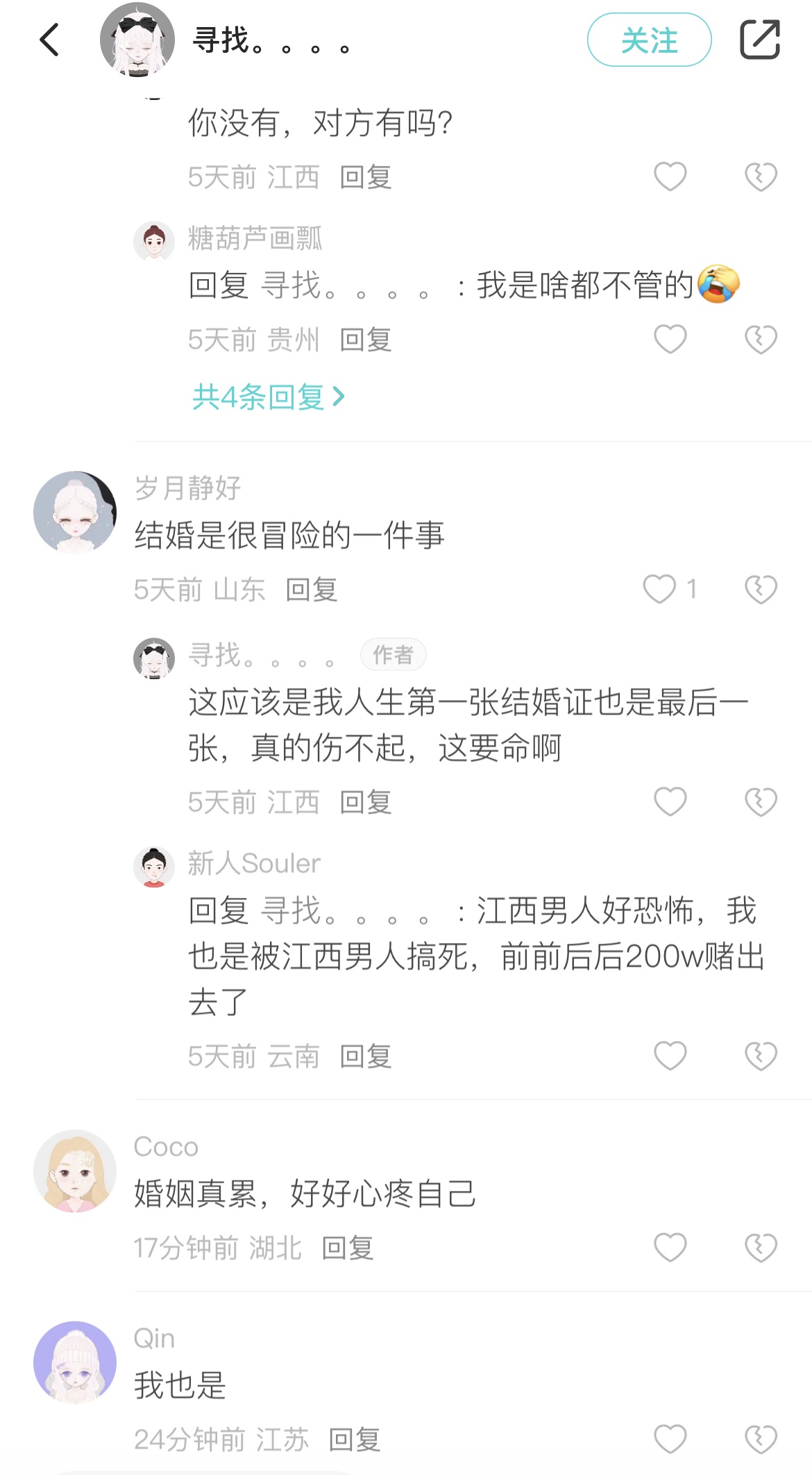Reply to 岁月静好's comment
The width and height of the screenshot is (812, 1475).
click(x=312, y=590)
